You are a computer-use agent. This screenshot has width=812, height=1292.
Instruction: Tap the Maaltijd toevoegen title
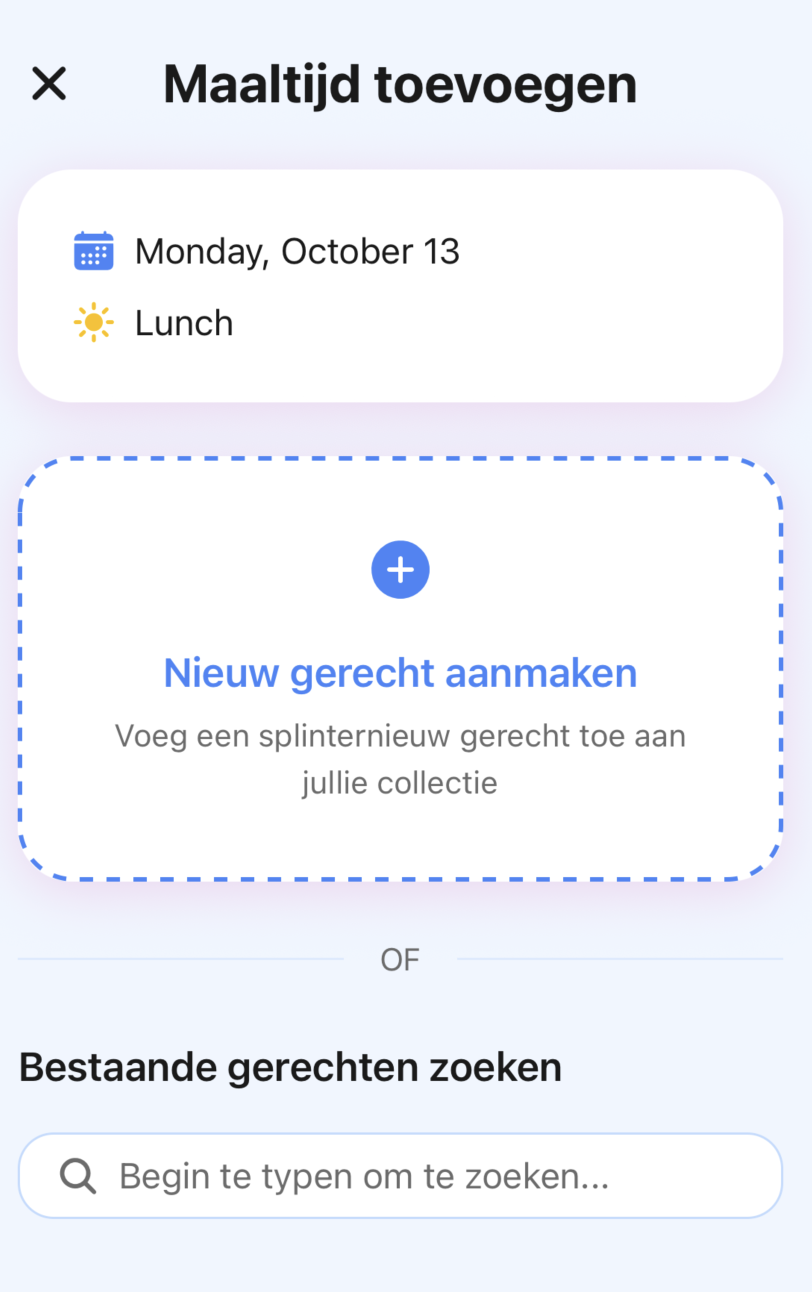pyautogui.click(x=400, y=83)
